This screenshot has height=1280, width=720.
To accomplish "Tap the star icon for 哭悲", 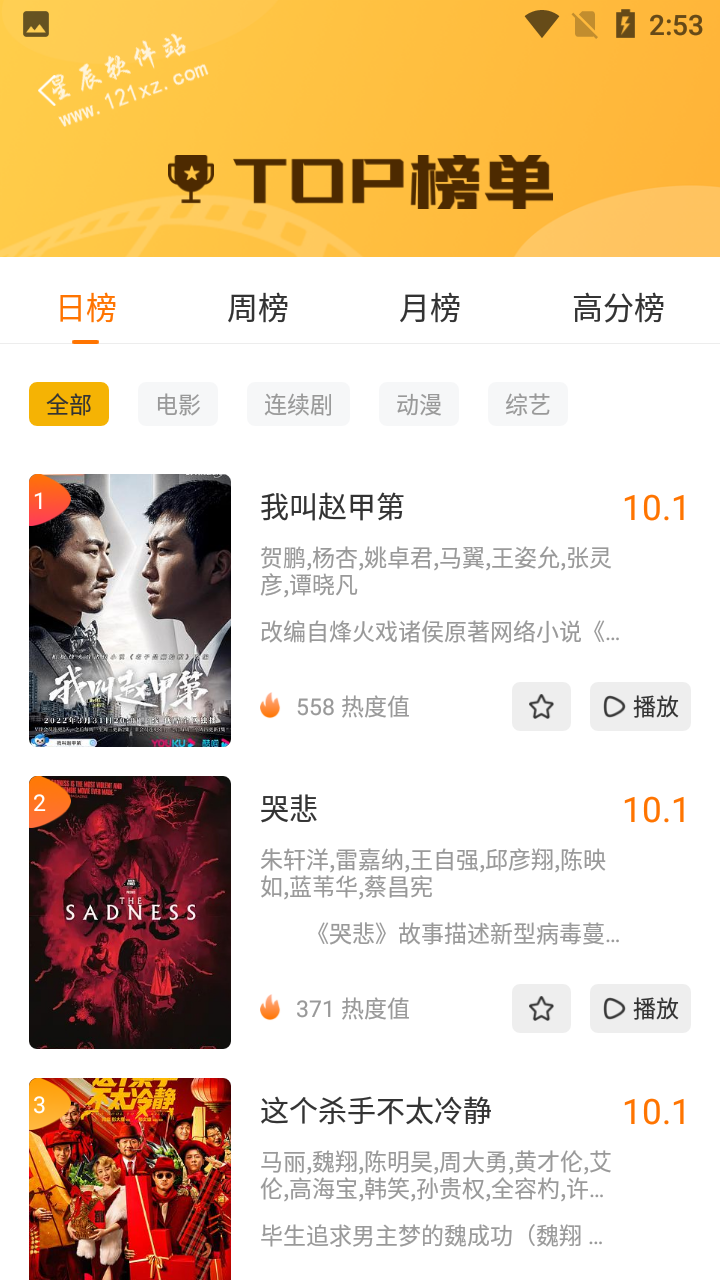I will [541, 1009].
